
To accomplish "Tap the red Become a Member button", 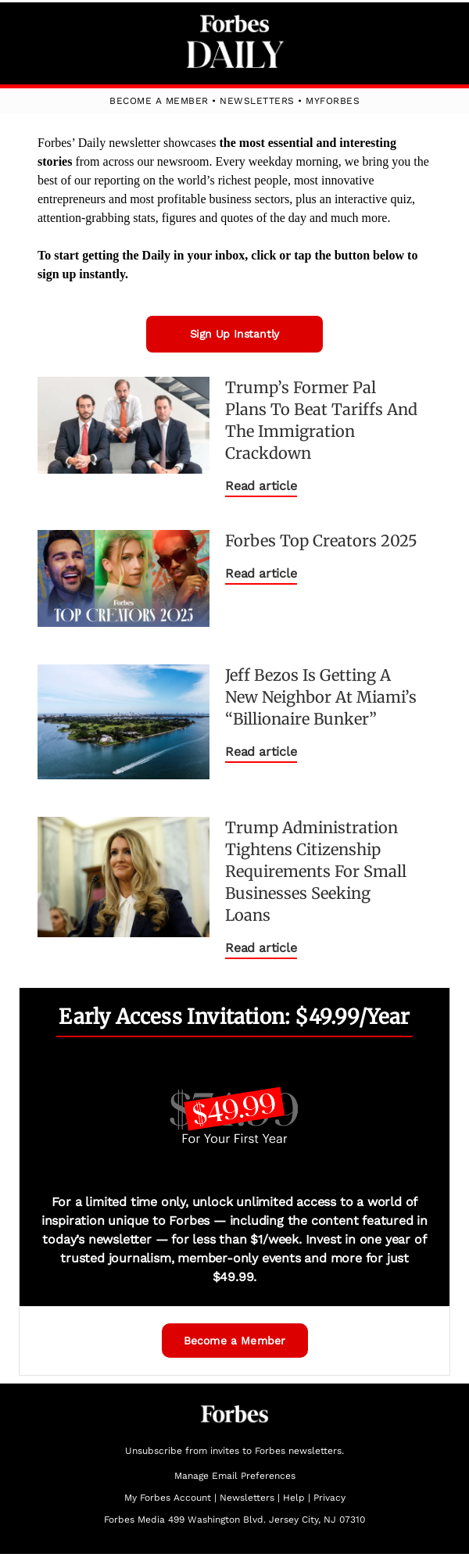I will coord(234,1341).
